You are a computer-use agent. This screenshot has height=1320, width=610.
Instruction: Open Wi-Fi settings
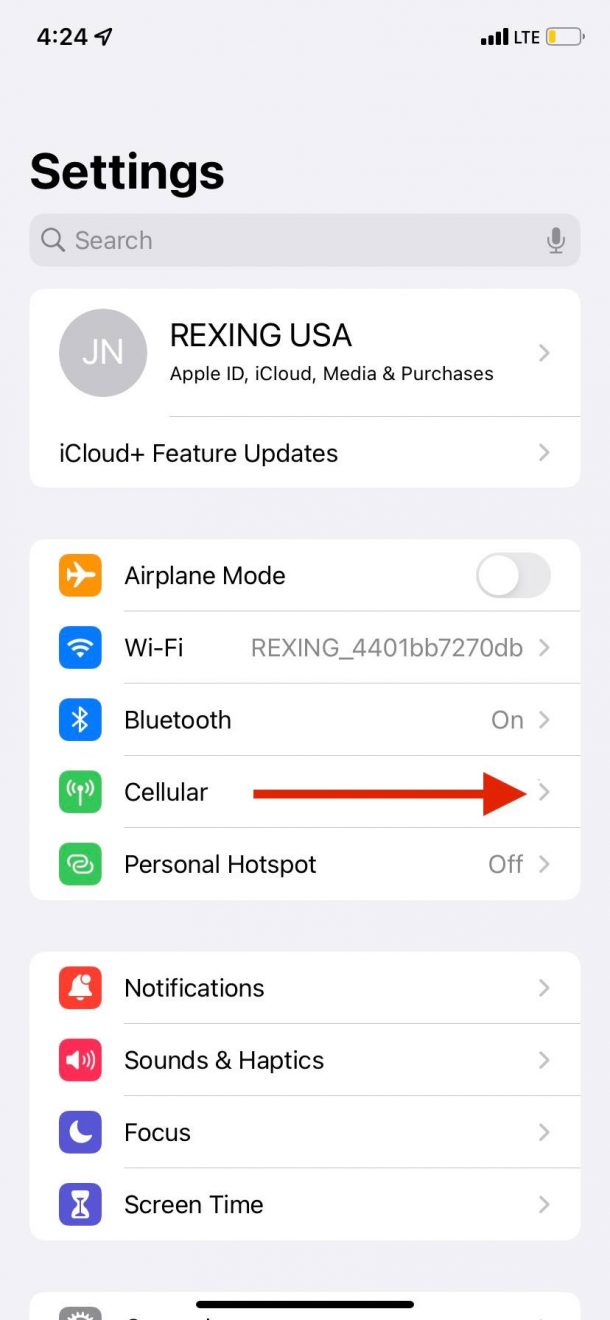click(x=305, y=648)
